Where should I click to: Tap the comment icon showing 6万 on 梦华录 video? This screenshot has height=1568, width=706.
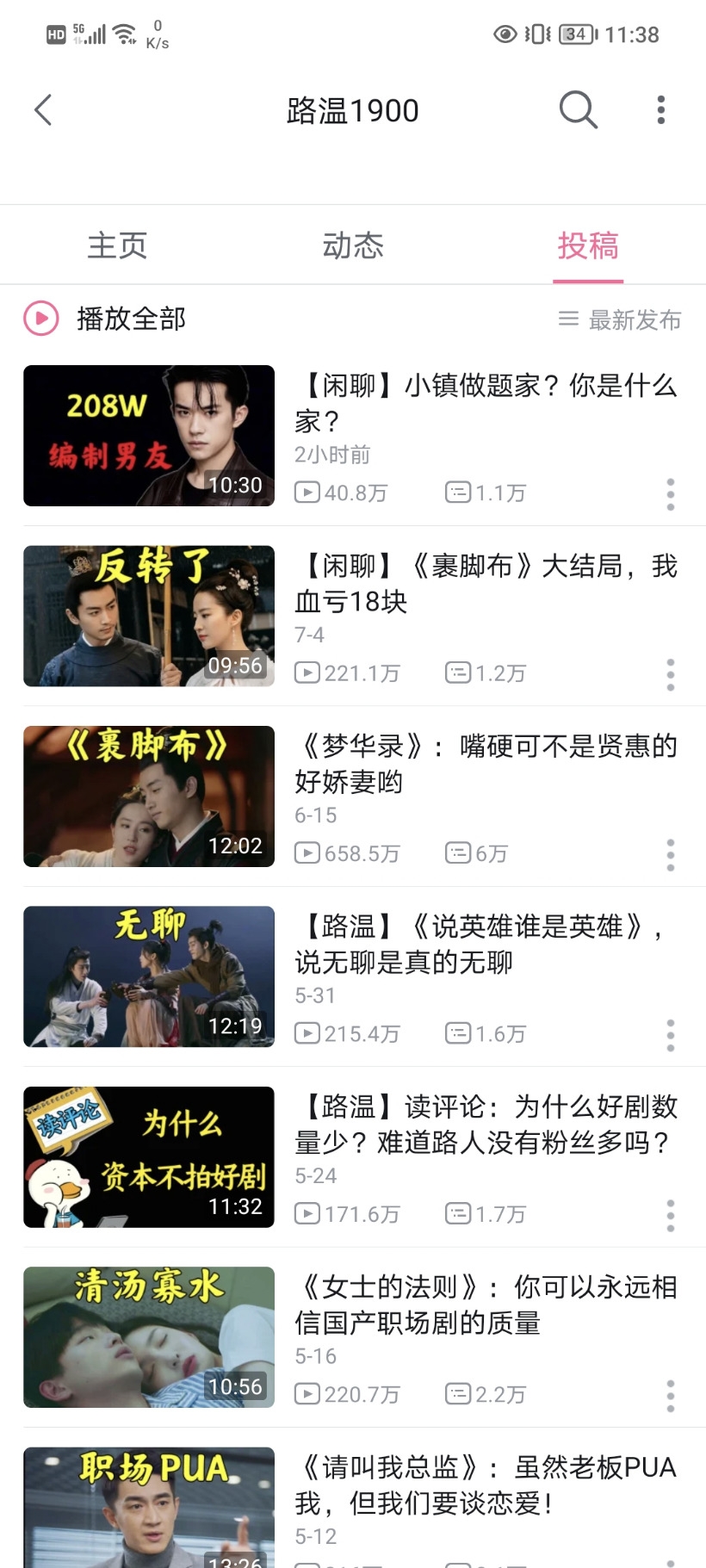point(459,853)
